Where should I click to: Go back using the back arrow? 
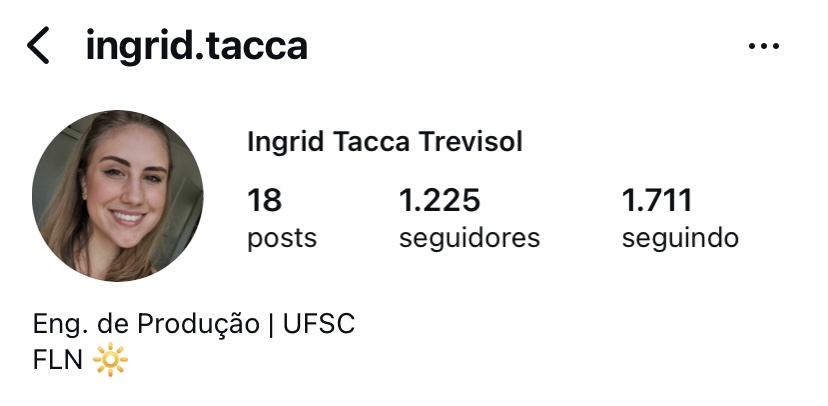38,46
